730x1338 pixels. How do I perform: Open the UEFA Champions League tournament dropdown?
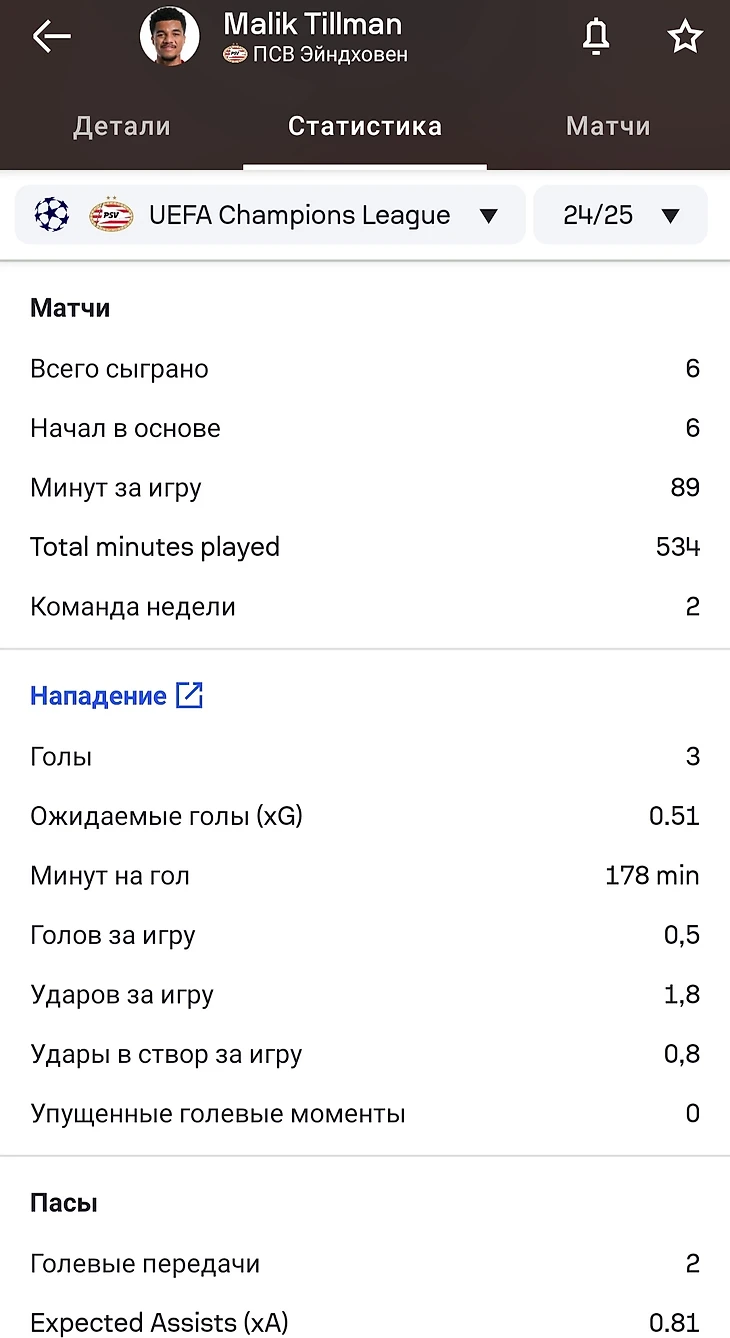pyautogui.click(x=270, y=215)
